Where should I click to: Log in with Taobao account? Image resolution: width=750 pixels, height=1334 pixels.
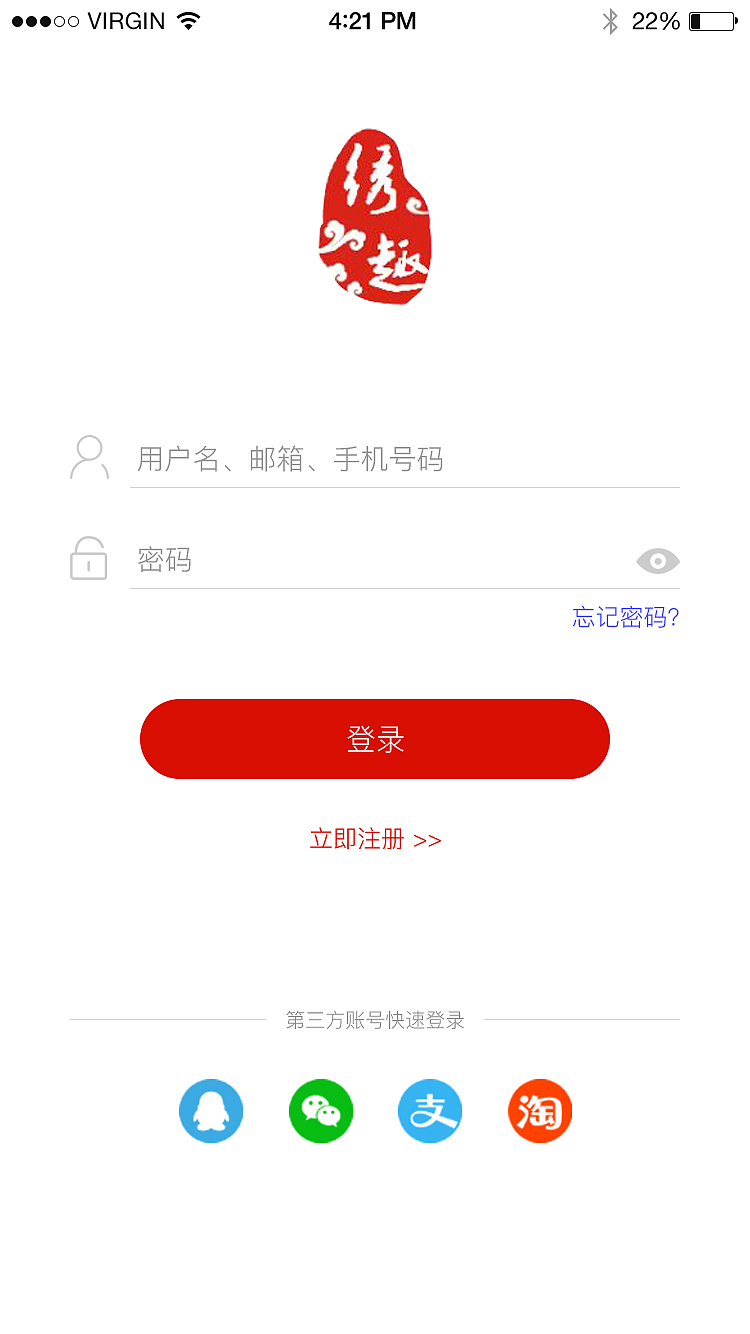point(540,1110)
